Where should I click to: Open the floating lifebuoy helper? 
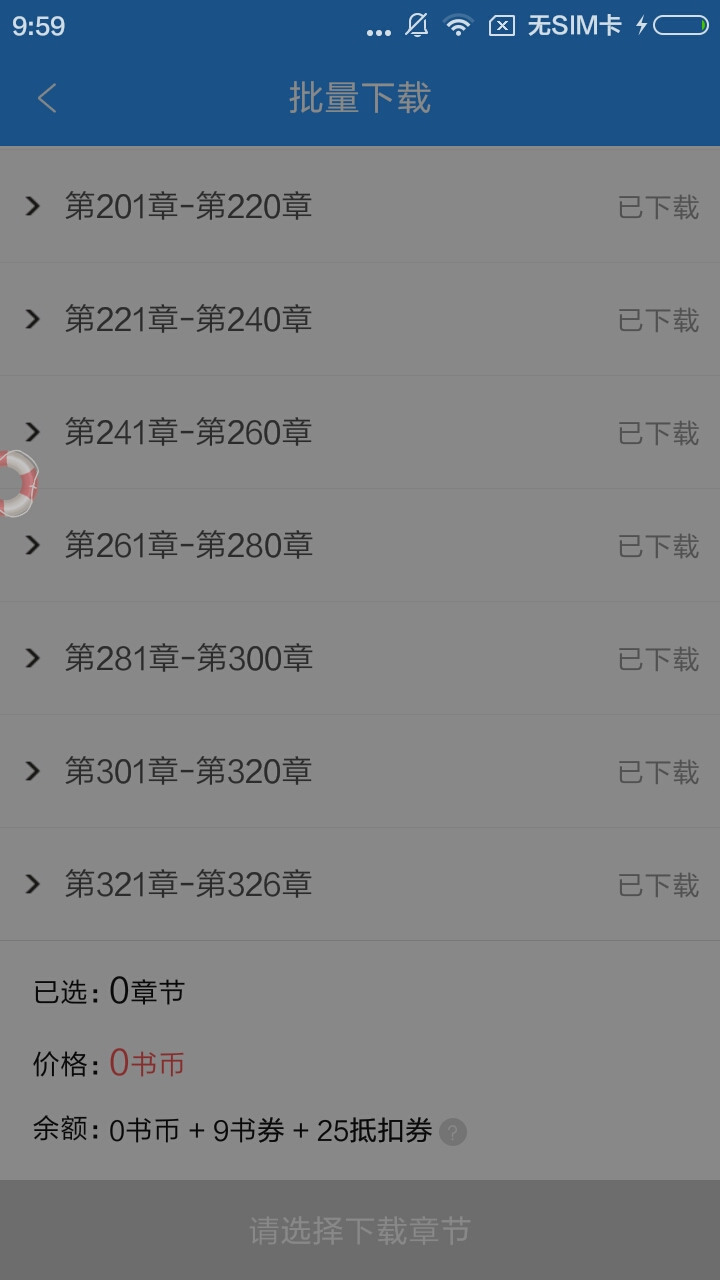pos(16,483)
